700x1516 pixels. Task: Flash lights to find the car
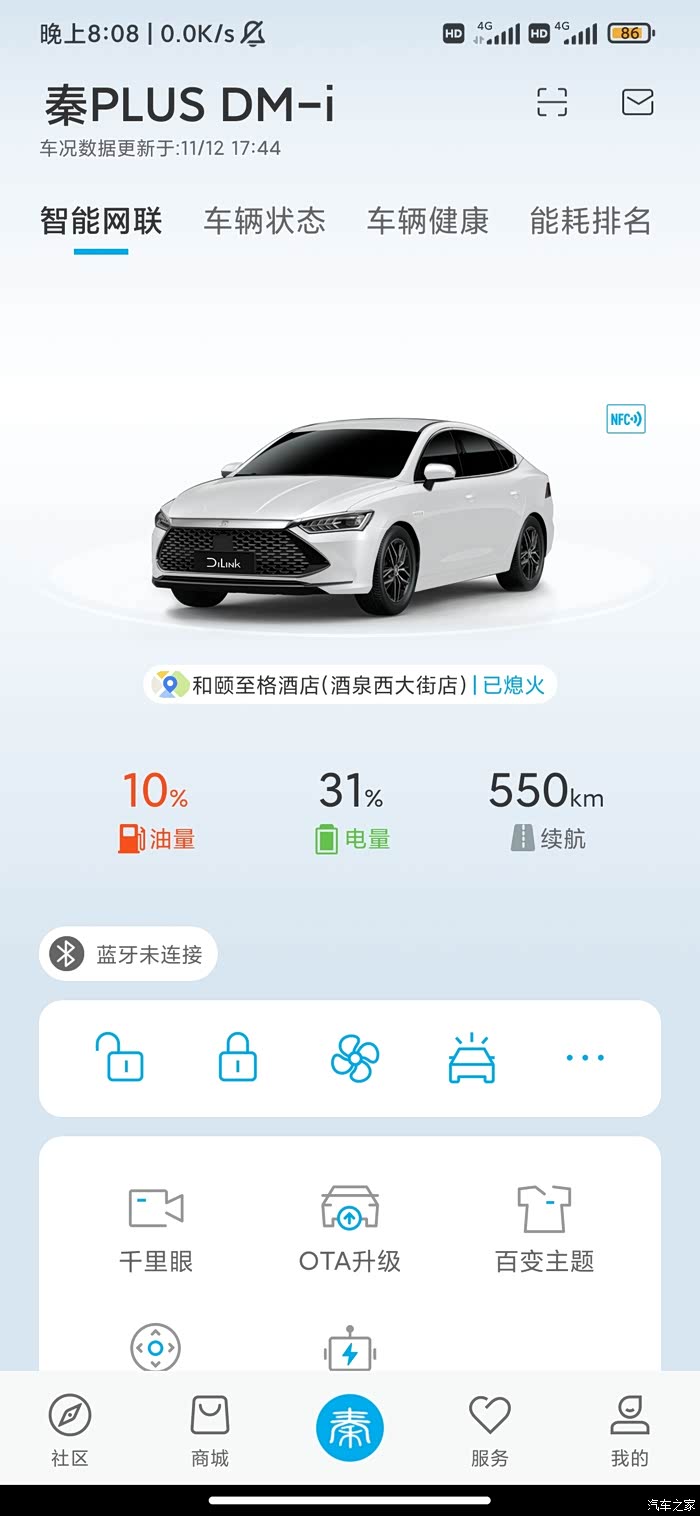pyautogui.click(x=472, y=1058)
